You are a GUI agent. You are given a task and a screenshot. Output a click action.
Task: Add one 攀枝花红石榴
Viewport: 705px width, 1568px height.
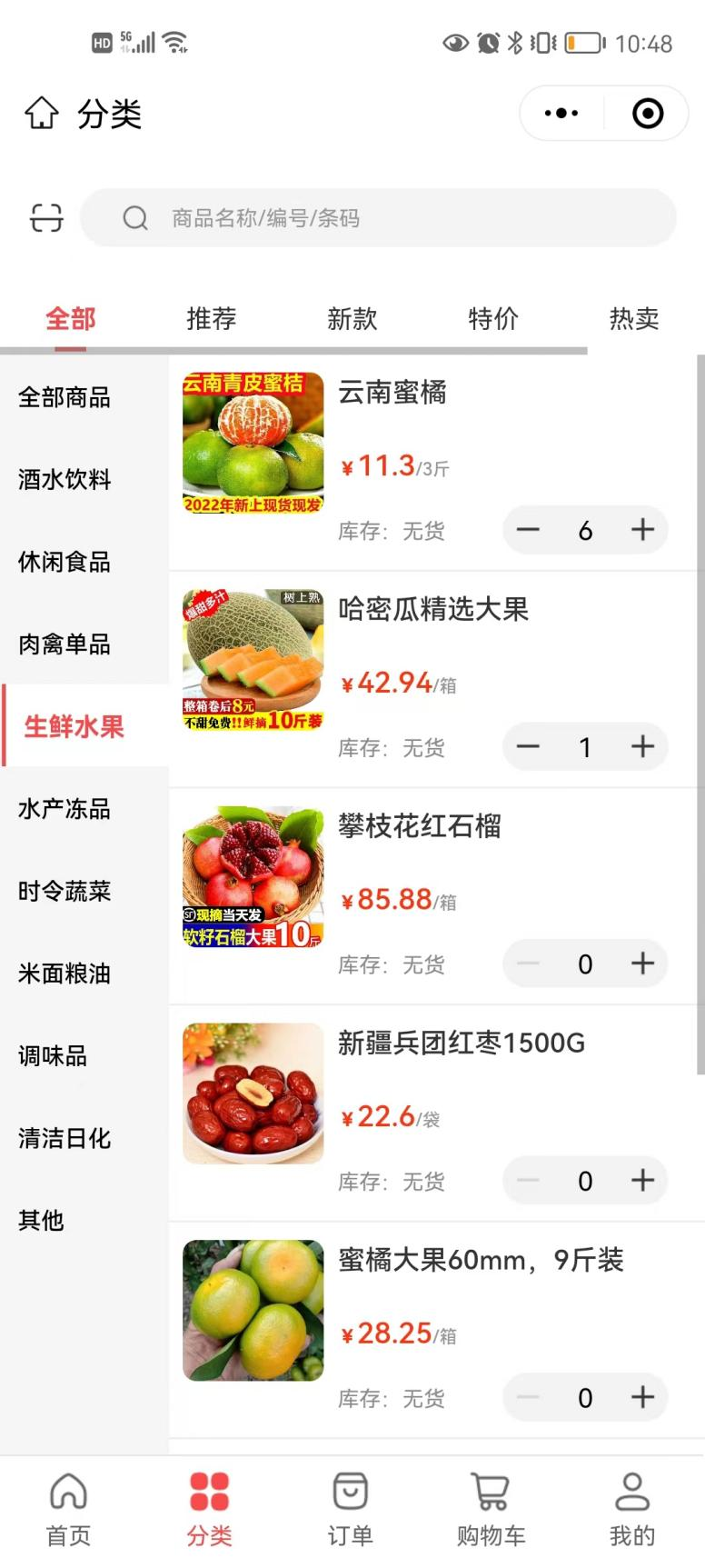pyautogui.click(x=642, y=964)
